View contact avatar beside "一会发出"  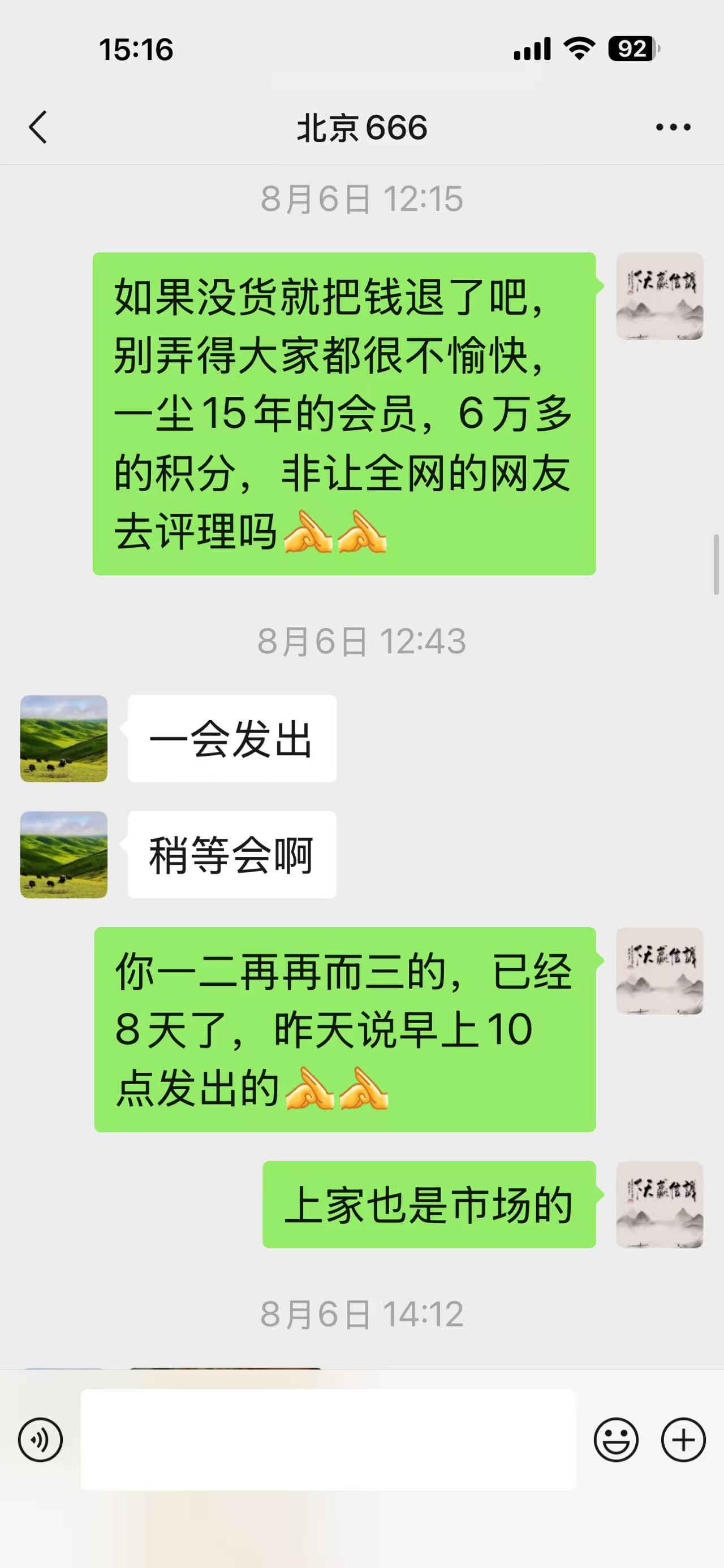coord(64,738)
